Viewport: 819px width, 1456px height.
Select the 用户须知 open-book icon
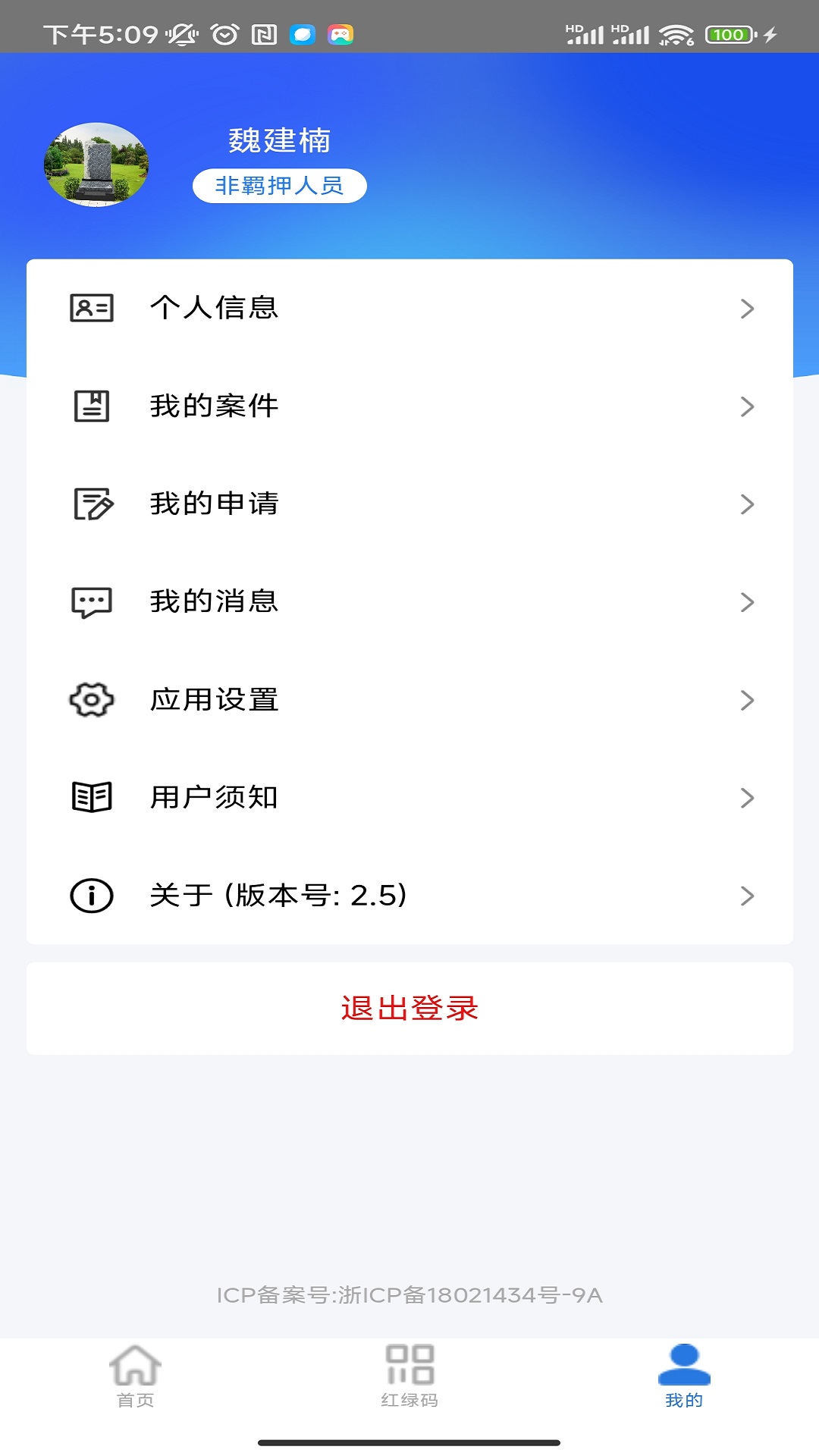click(x=90, y=797)
